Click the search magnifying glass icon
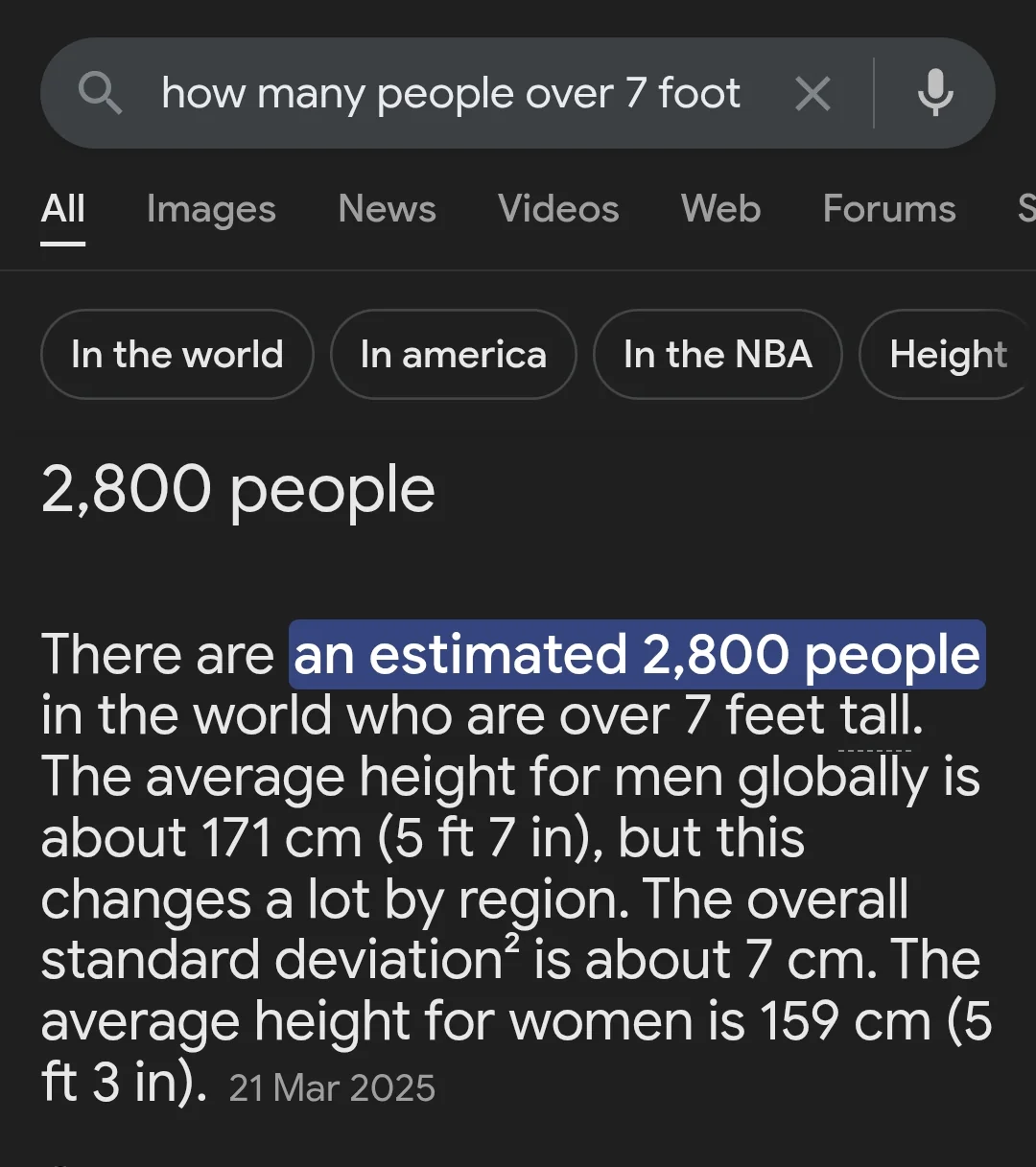1036x1167 pixels. coord(100,93)
